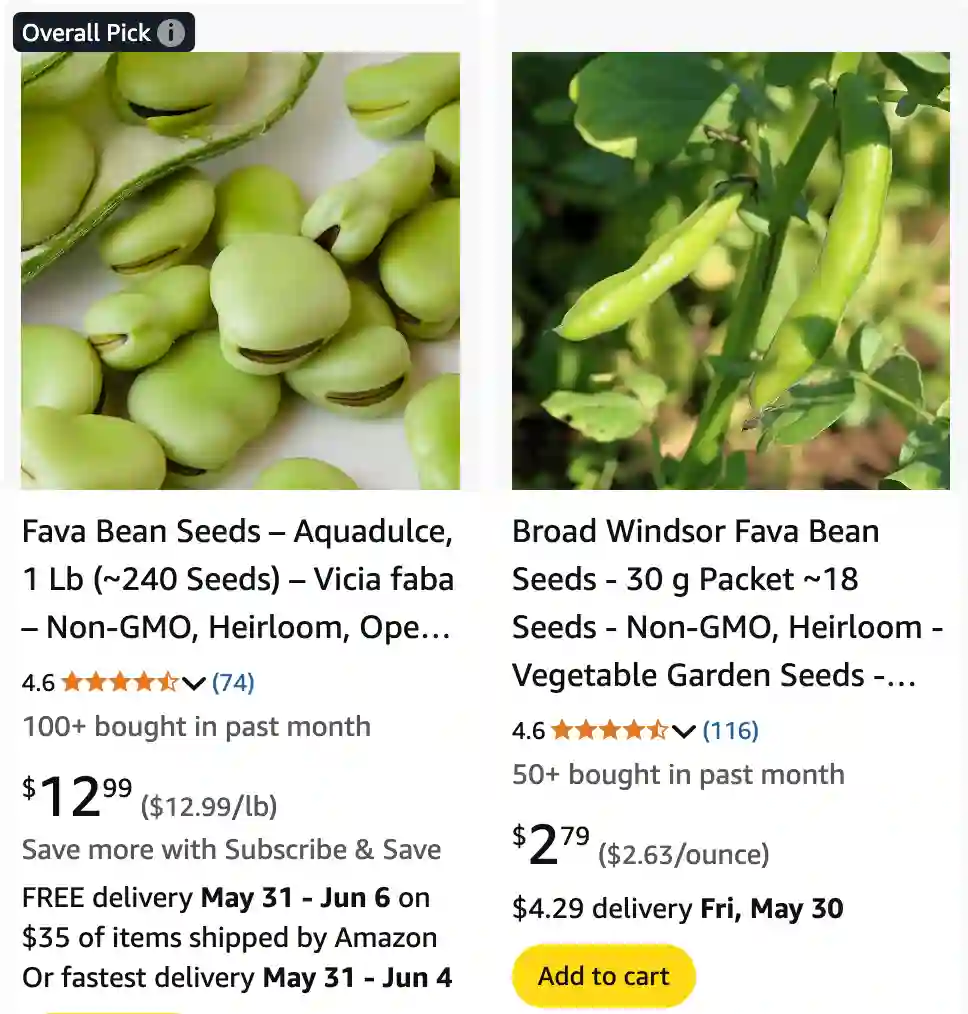The image size is (968, 1014).
Task: View the 74 reviews for Aquadulce seeds
Action: [x=233, y=683]
